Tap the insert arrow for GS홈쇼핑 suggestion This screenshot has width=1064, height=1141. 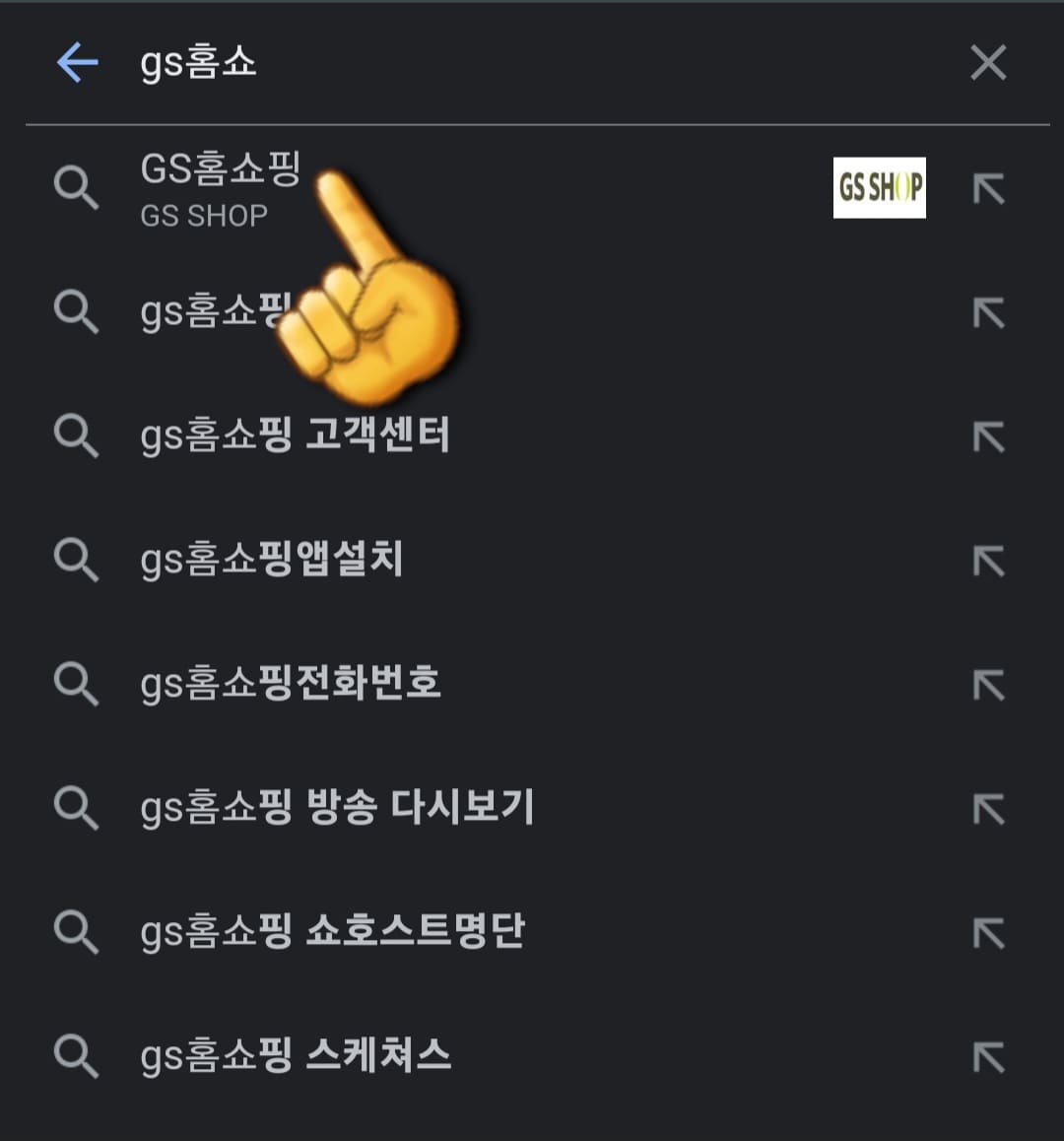pos(990,189)
